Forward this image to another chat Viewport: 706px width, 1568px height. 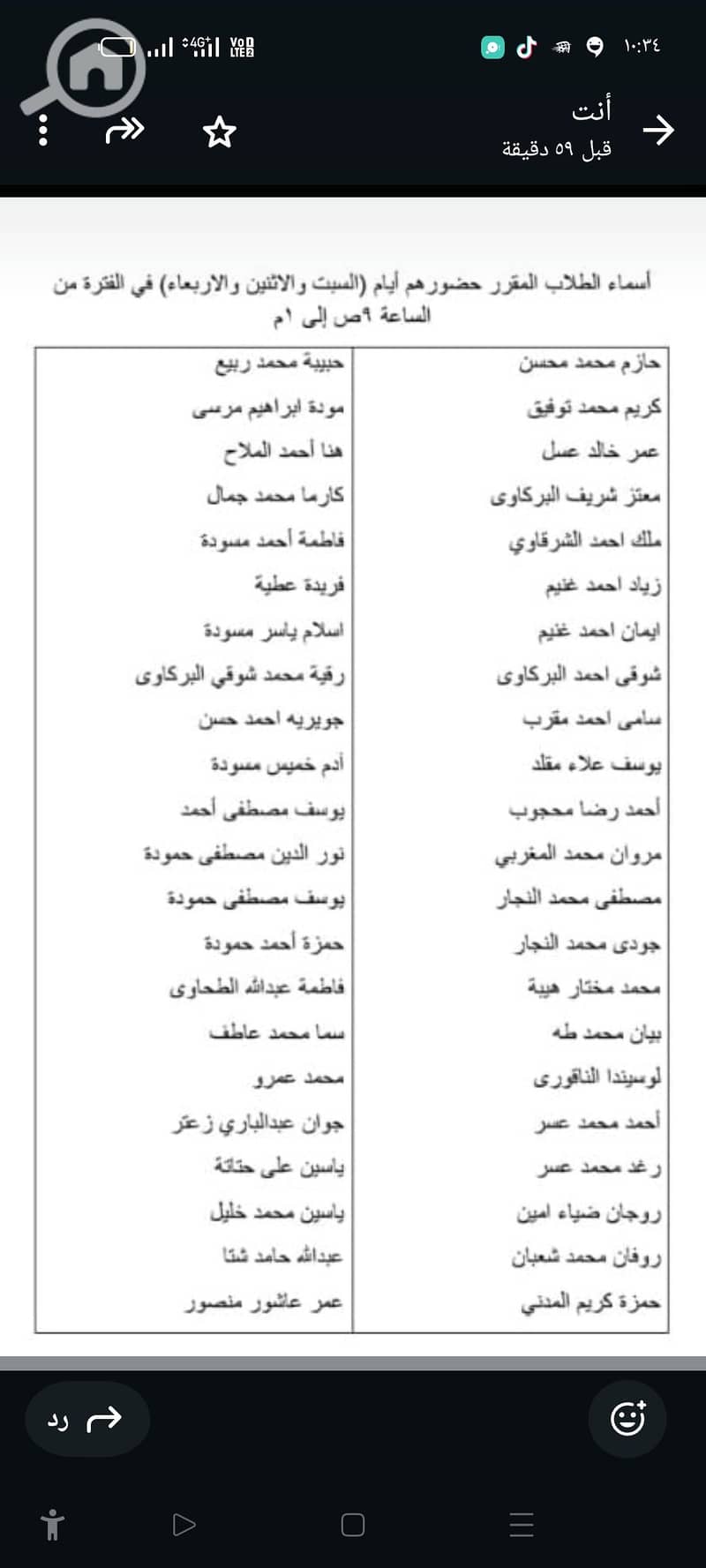click(124, 131)
